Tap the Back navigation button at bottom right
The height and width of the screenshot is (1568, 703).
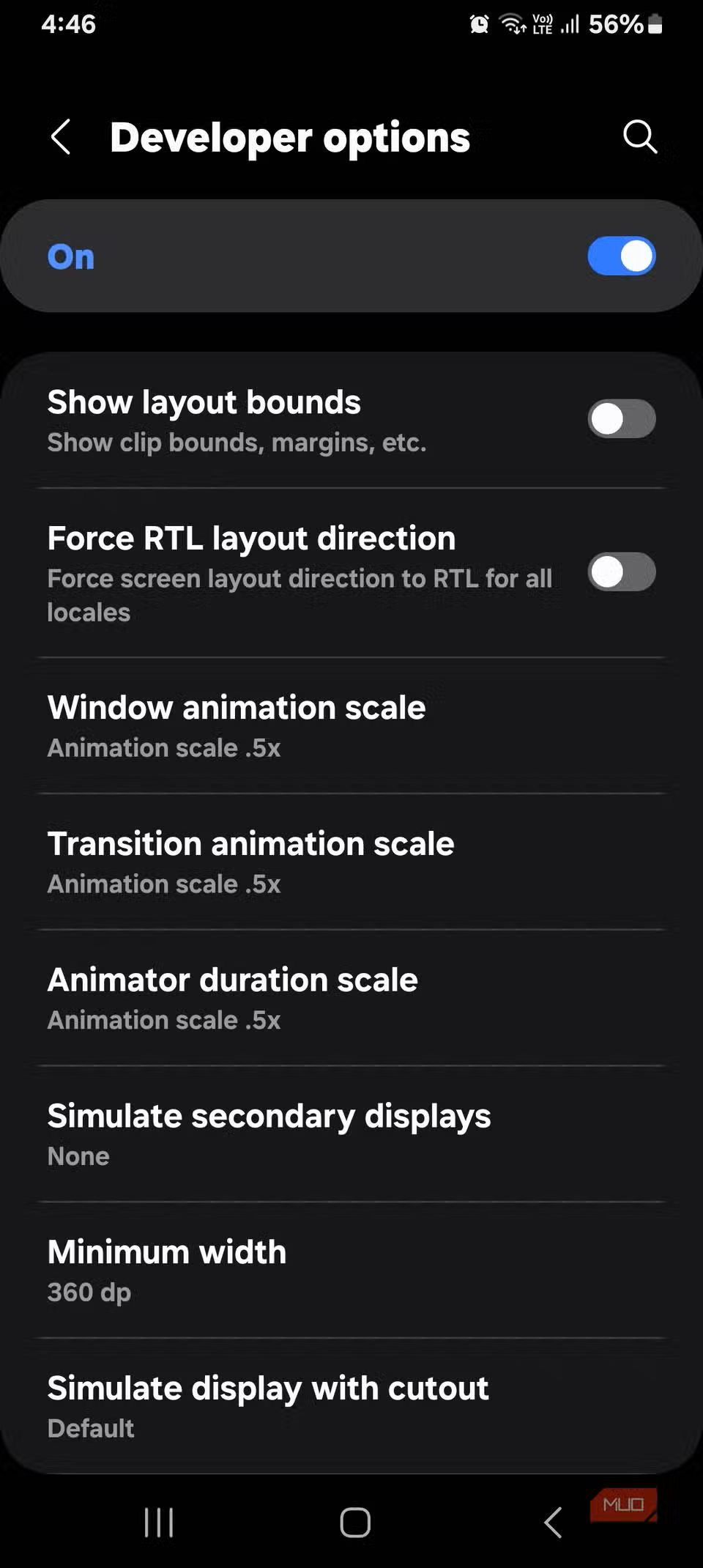[551, 1523]
